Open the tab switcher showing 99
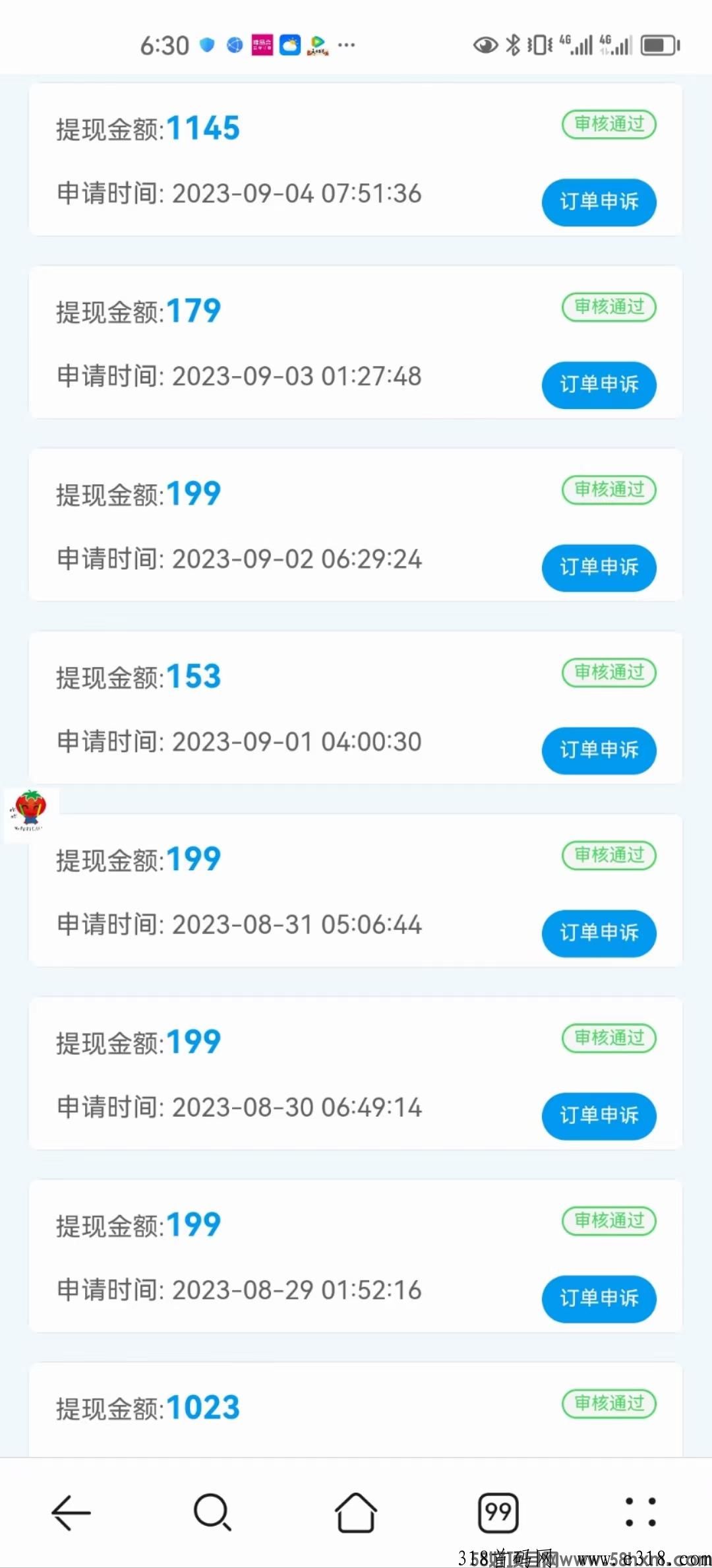The width and height of the screenshot is (712, 1568). pyautogui.click(x=498, y=1512)
